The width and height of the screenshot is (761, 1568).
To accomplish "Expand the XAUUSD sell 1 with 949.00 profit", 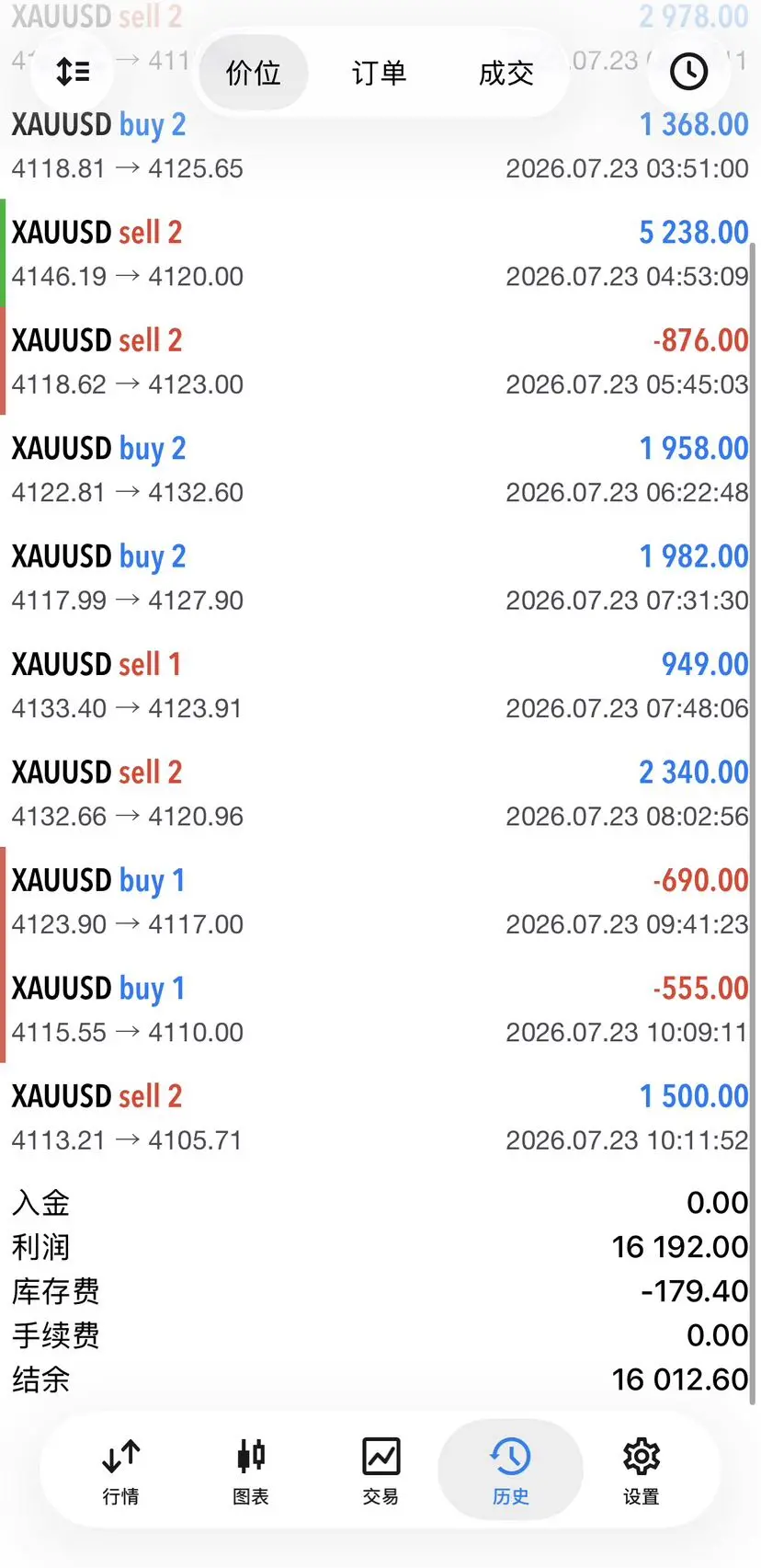I will 380,685.
